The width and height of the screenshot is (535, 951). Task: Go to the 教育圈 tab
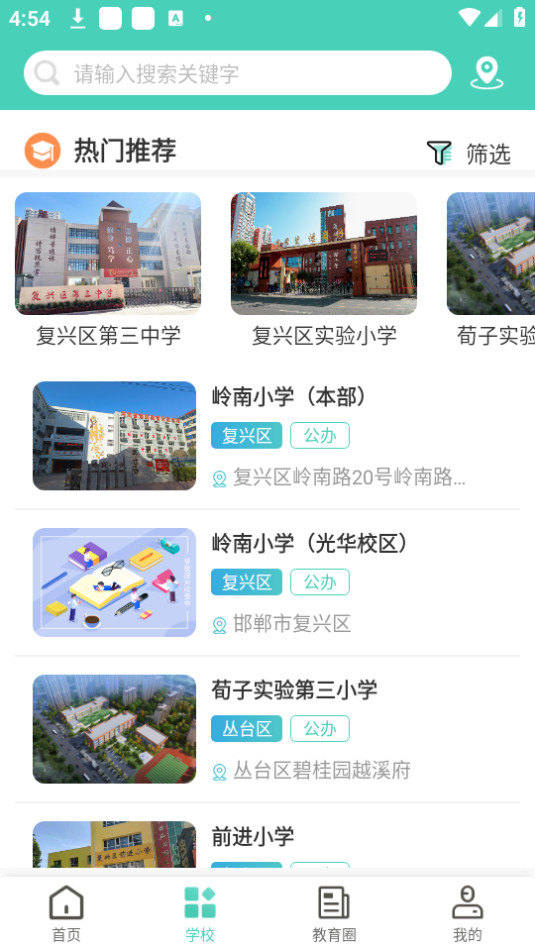(x=334, y=913)
